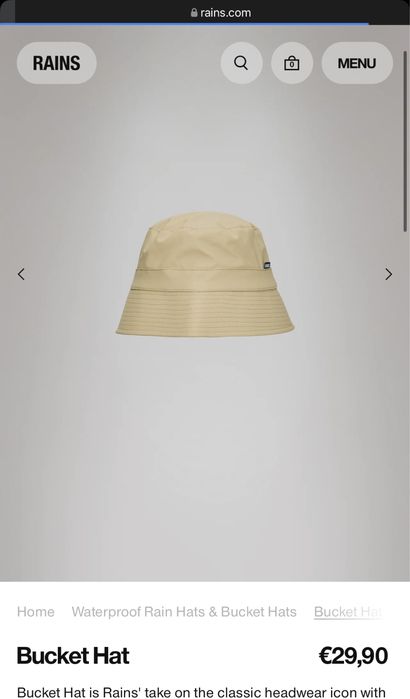The width and height of the screenshot is (410, 699).
Task: Open the Home breadcrumb link
Action: tap(36, 612)
